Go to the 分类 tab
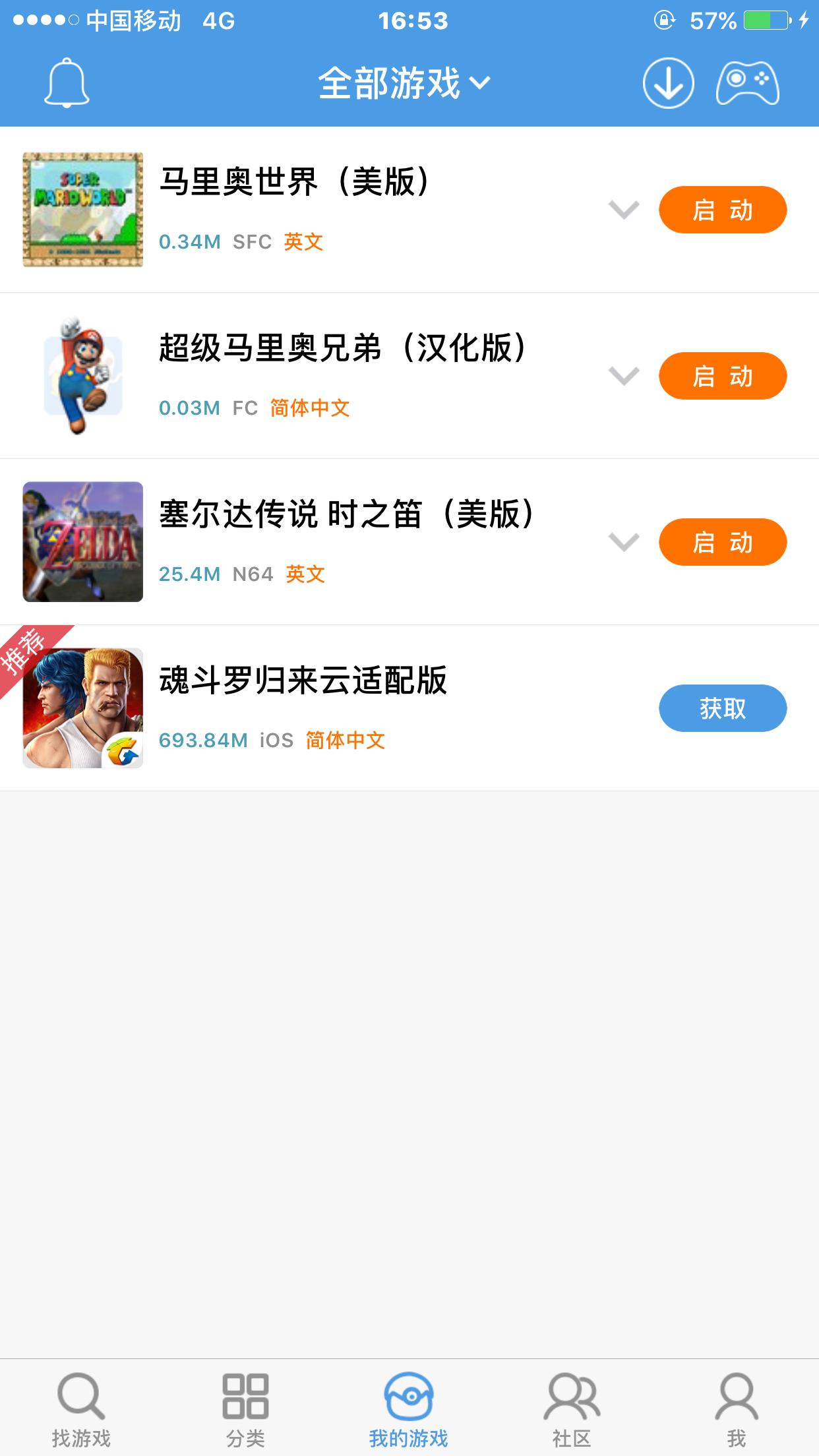819x1456 pixels. (245, 1409)
